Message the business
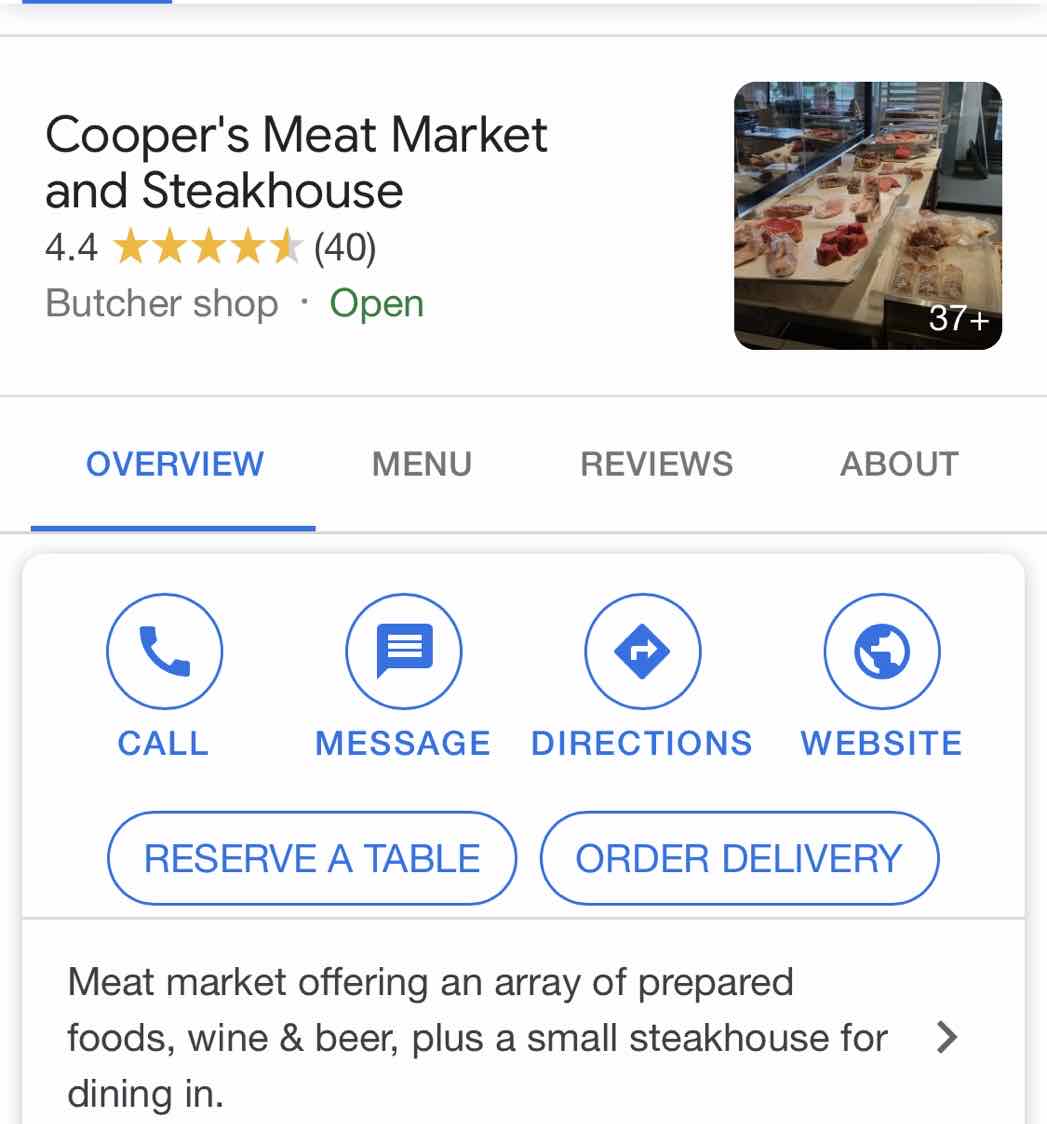 point(403,652)
